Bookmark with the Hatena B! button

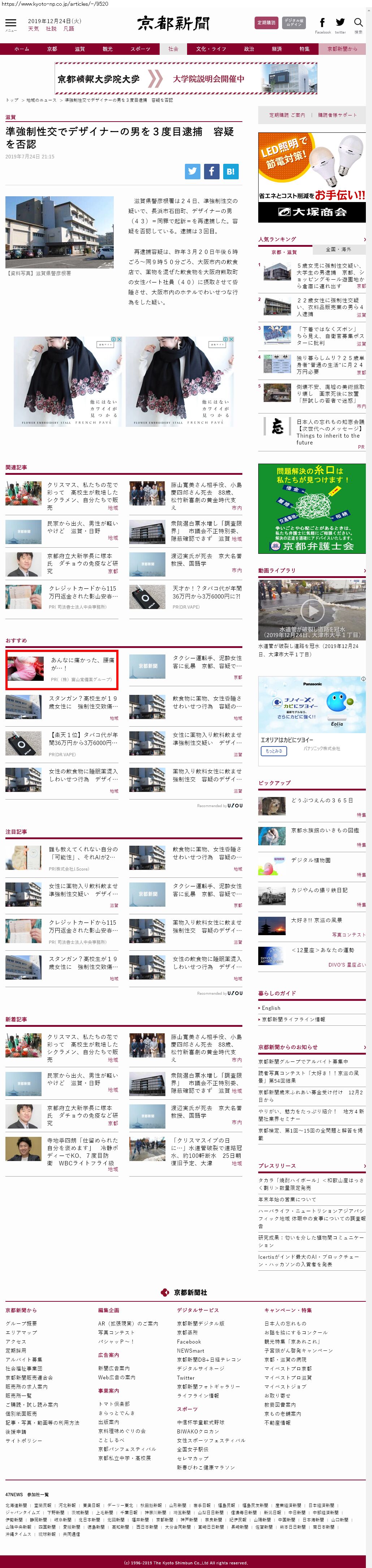click(x=230, y=171)
